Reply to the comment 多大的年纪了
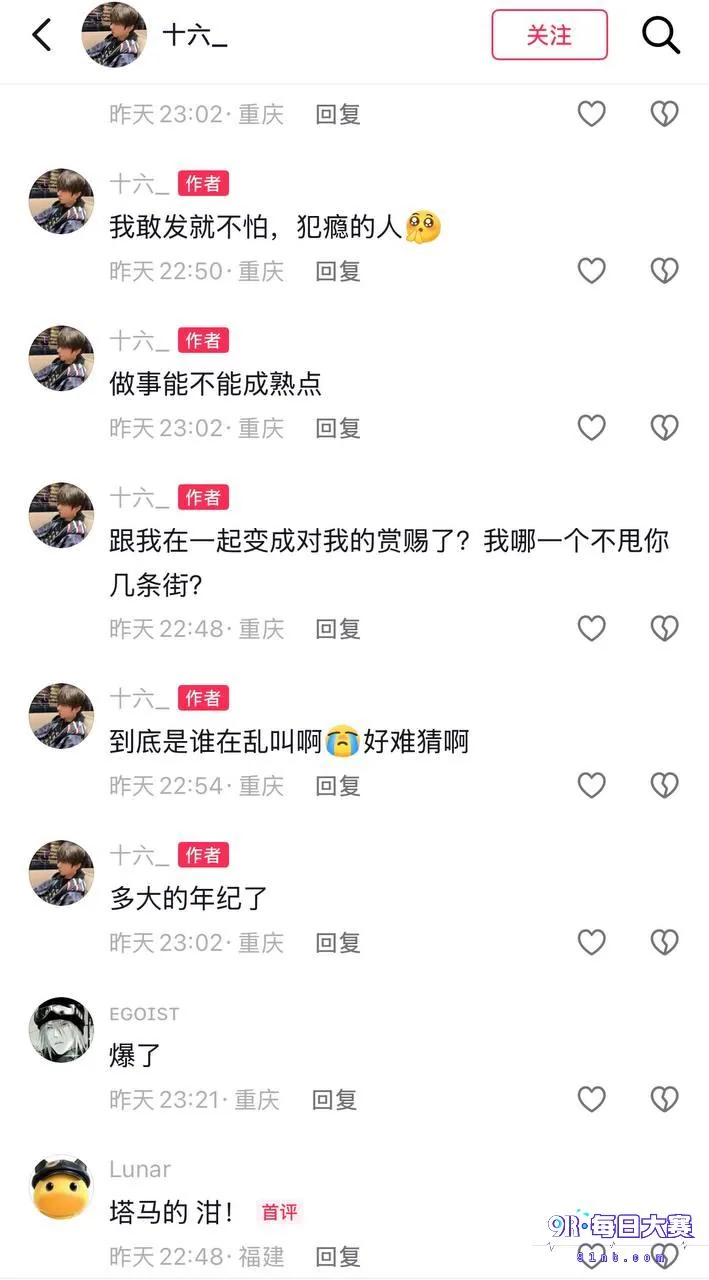The image size is (709, 1280). pyautogui.click(x=338, y=943)
